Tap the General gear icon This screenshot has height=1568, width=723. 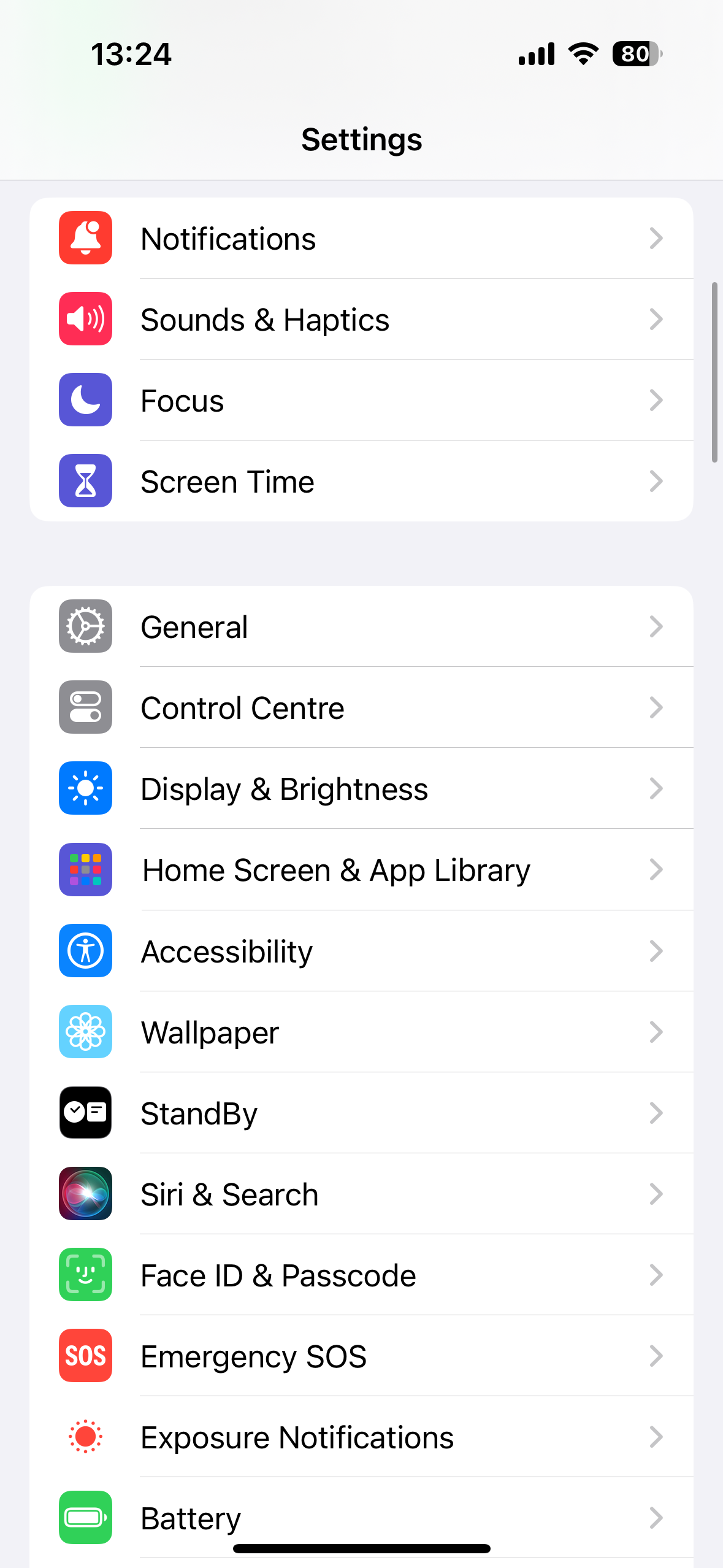click(85, 626)
